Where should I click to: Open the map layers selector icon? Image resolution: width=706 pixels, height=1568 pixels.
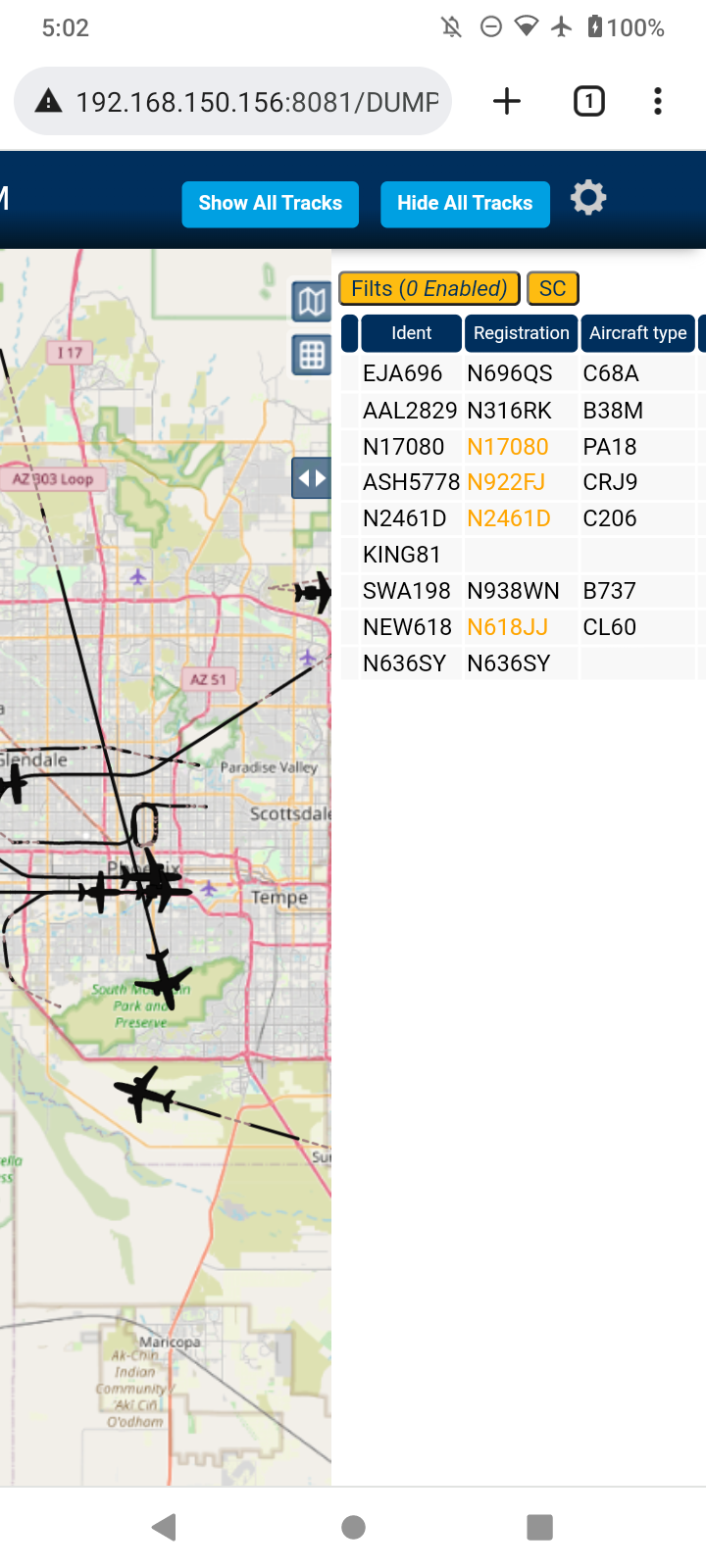pos(312,302)
